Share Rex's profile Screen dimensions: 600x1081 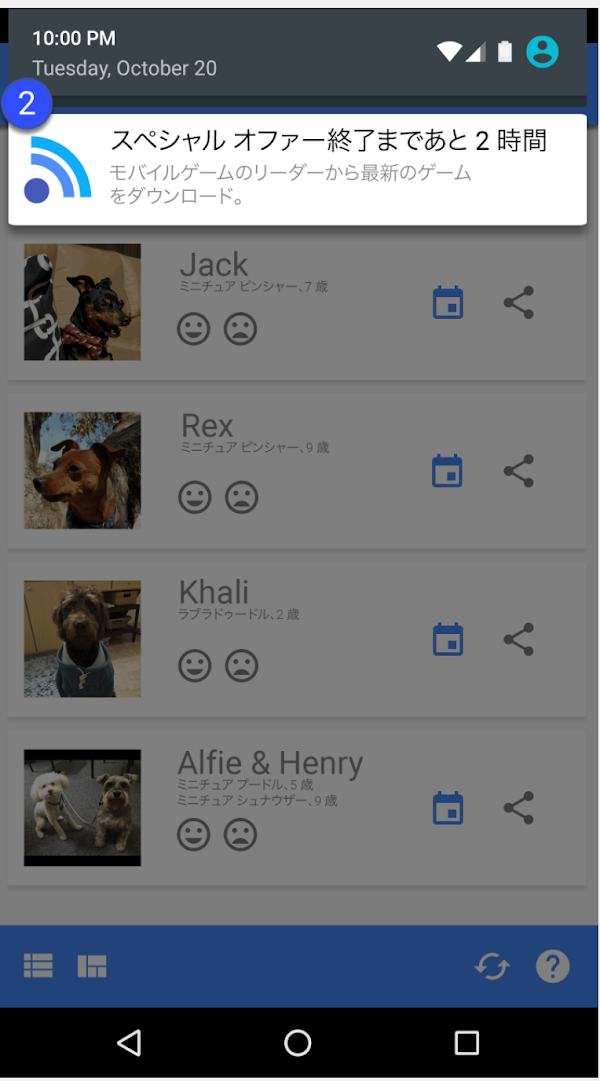click(x=518, y=471)
